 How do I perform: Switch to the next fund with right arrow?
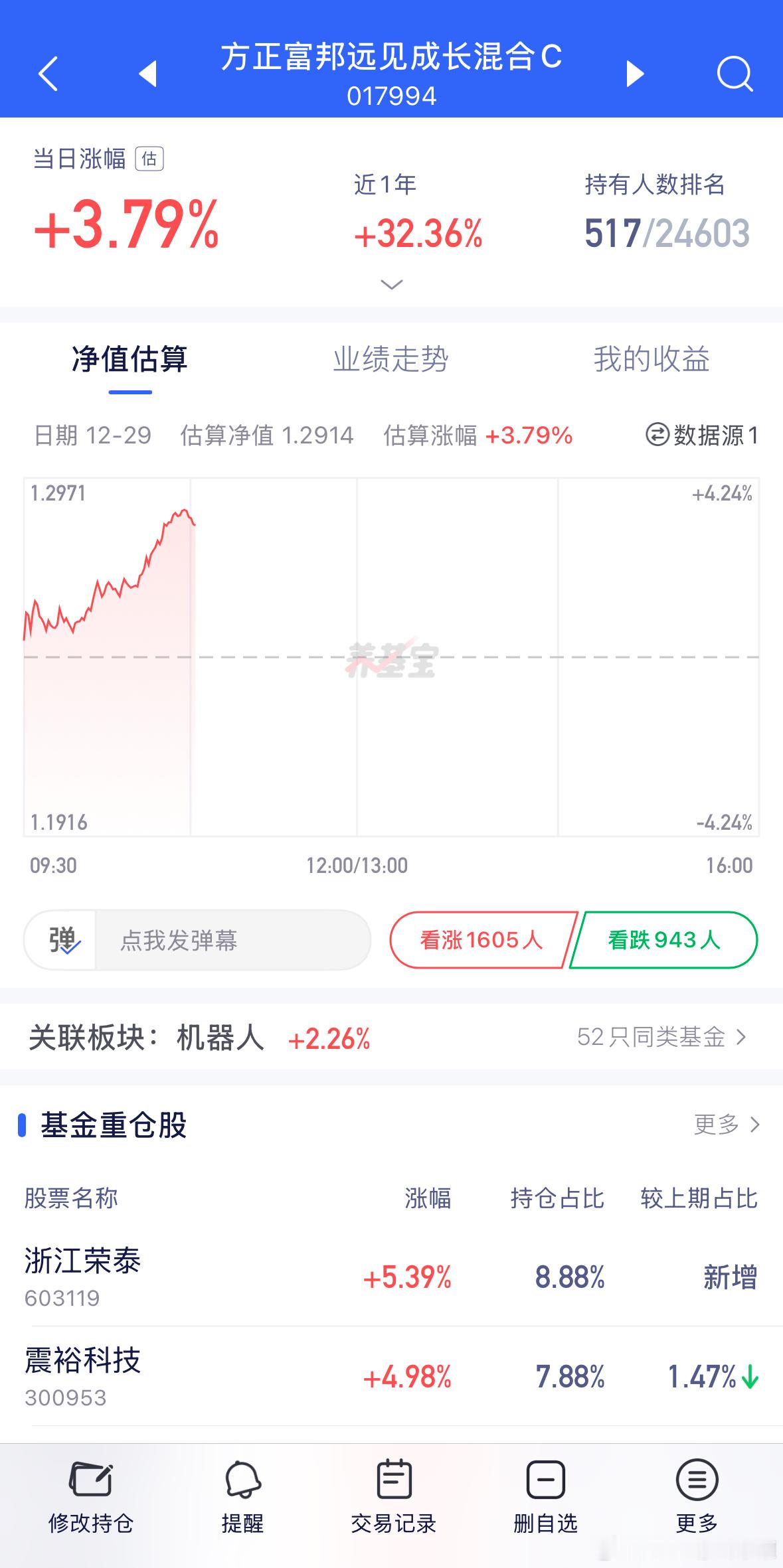click(633, 74)
